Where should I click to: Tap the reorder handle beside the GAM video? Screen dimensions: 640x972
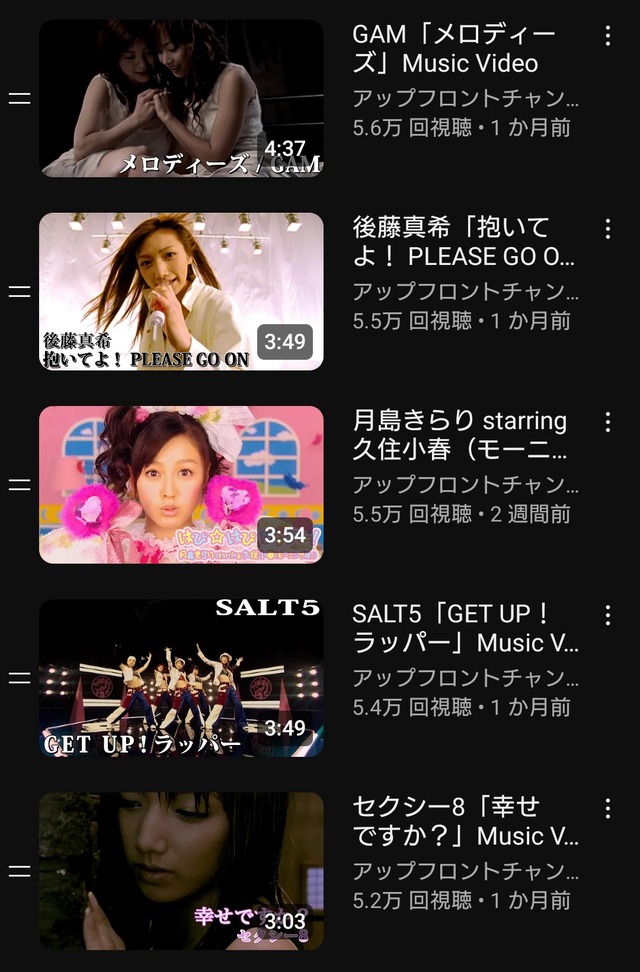(19, 98)
